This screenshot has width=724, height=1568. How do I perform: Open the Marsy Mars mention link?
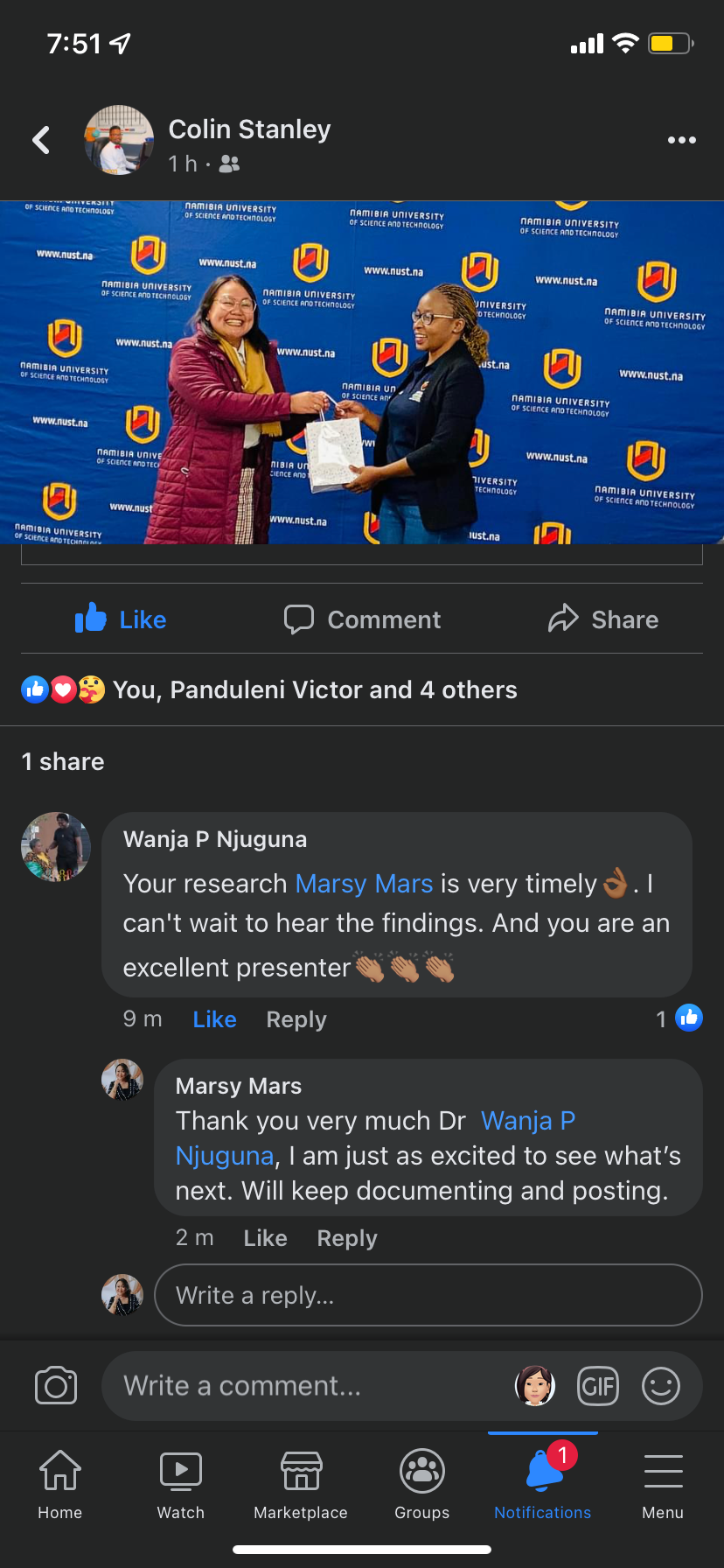pos(364,884)
